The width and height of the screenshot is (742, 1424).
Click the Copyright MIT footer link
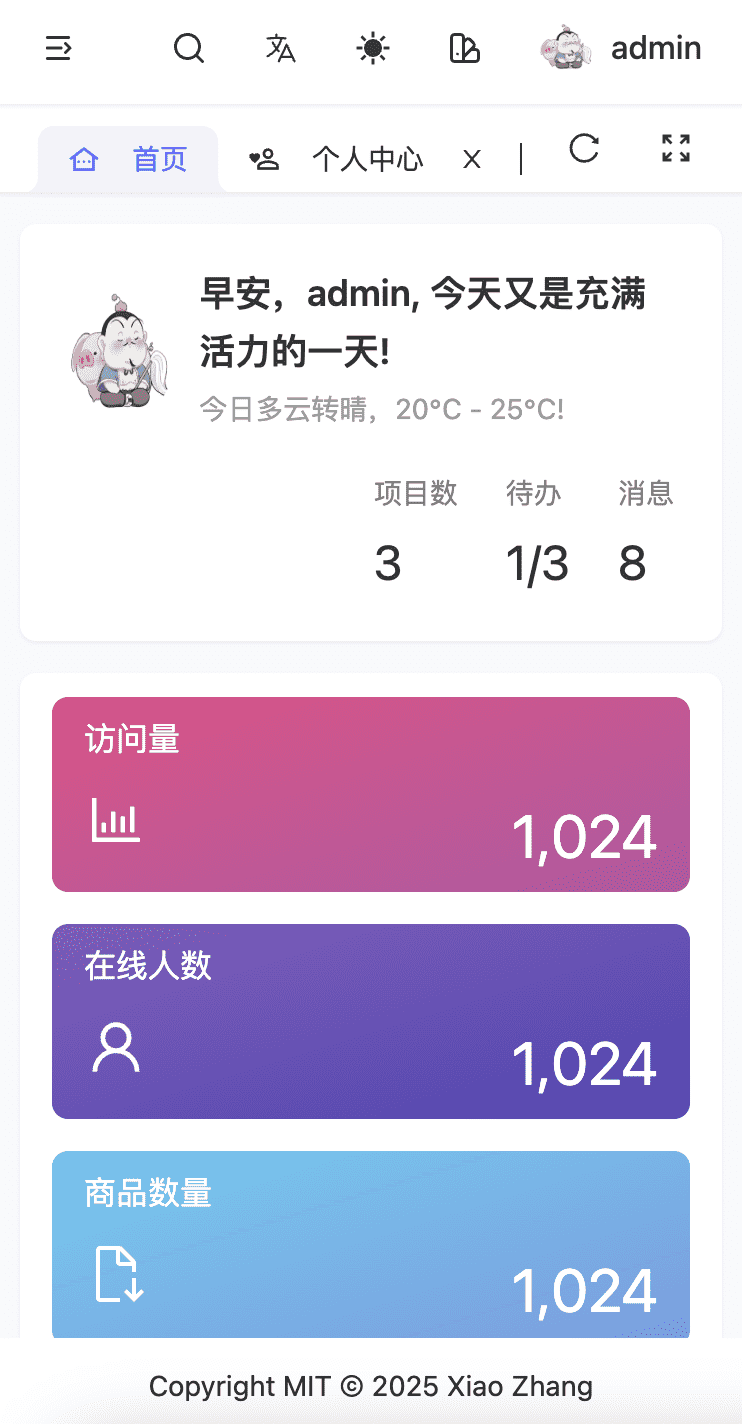point(371,1387)
